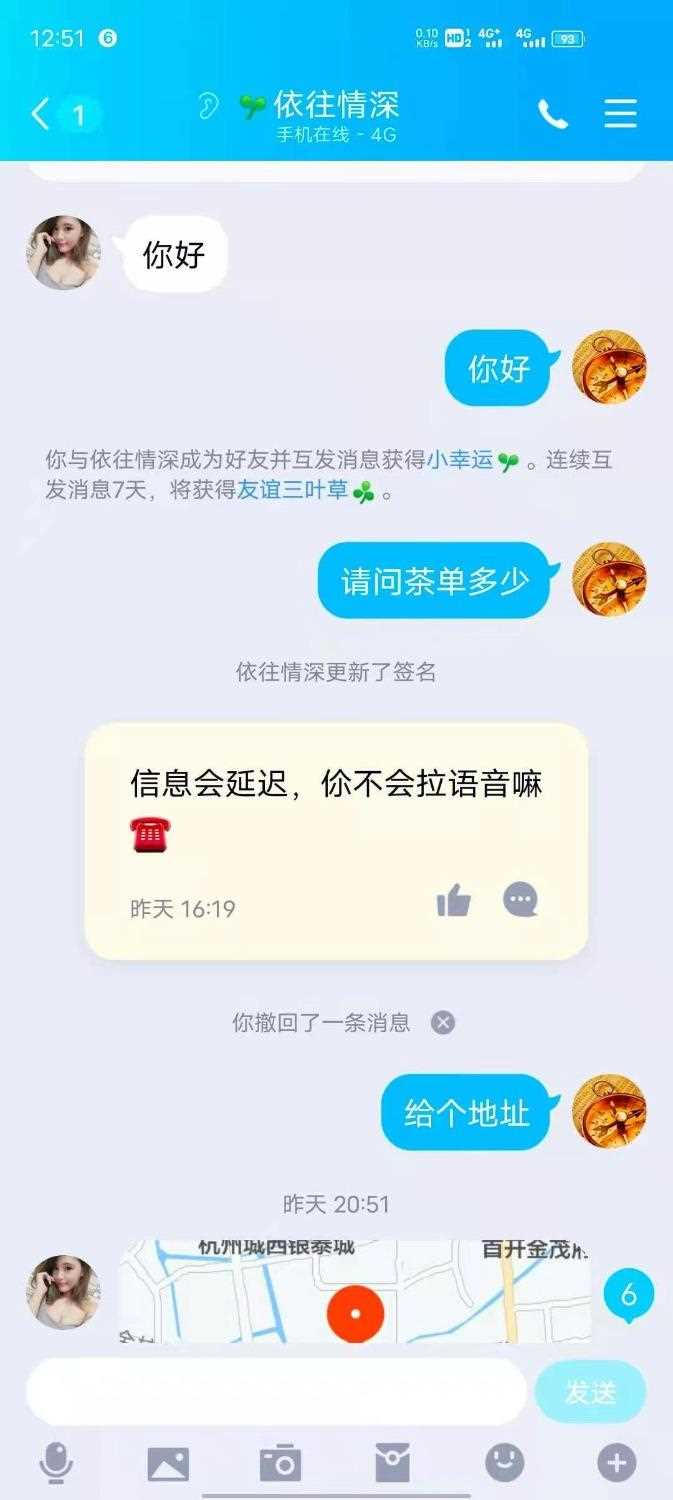The image size is (673, 1500).
Task: Toggle earpiece mode icon
Action: pos(208,106)
